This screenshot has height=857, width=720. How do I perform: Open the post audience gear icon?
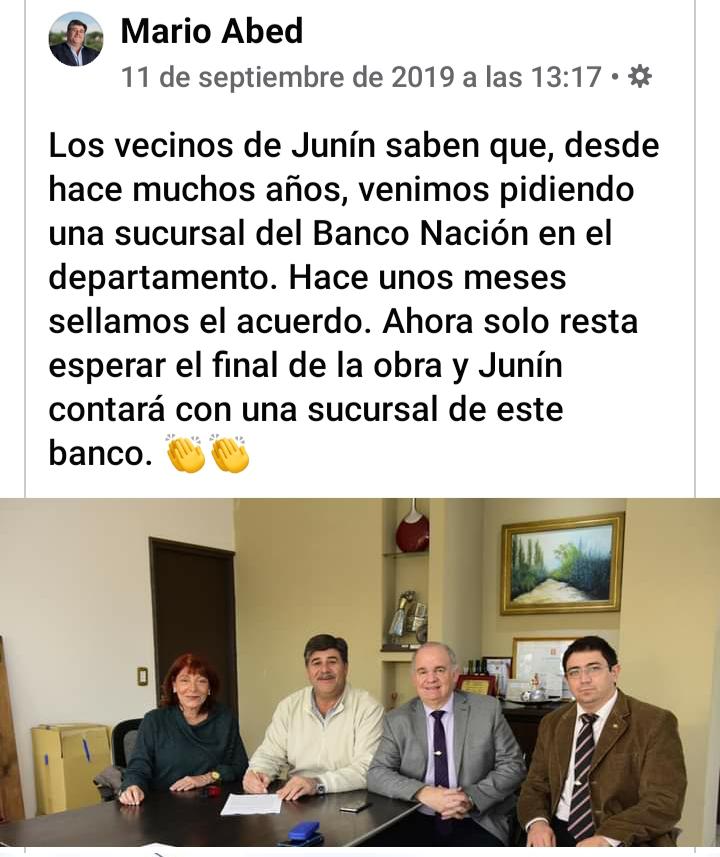pyautogui.click(x=640, y=76)
